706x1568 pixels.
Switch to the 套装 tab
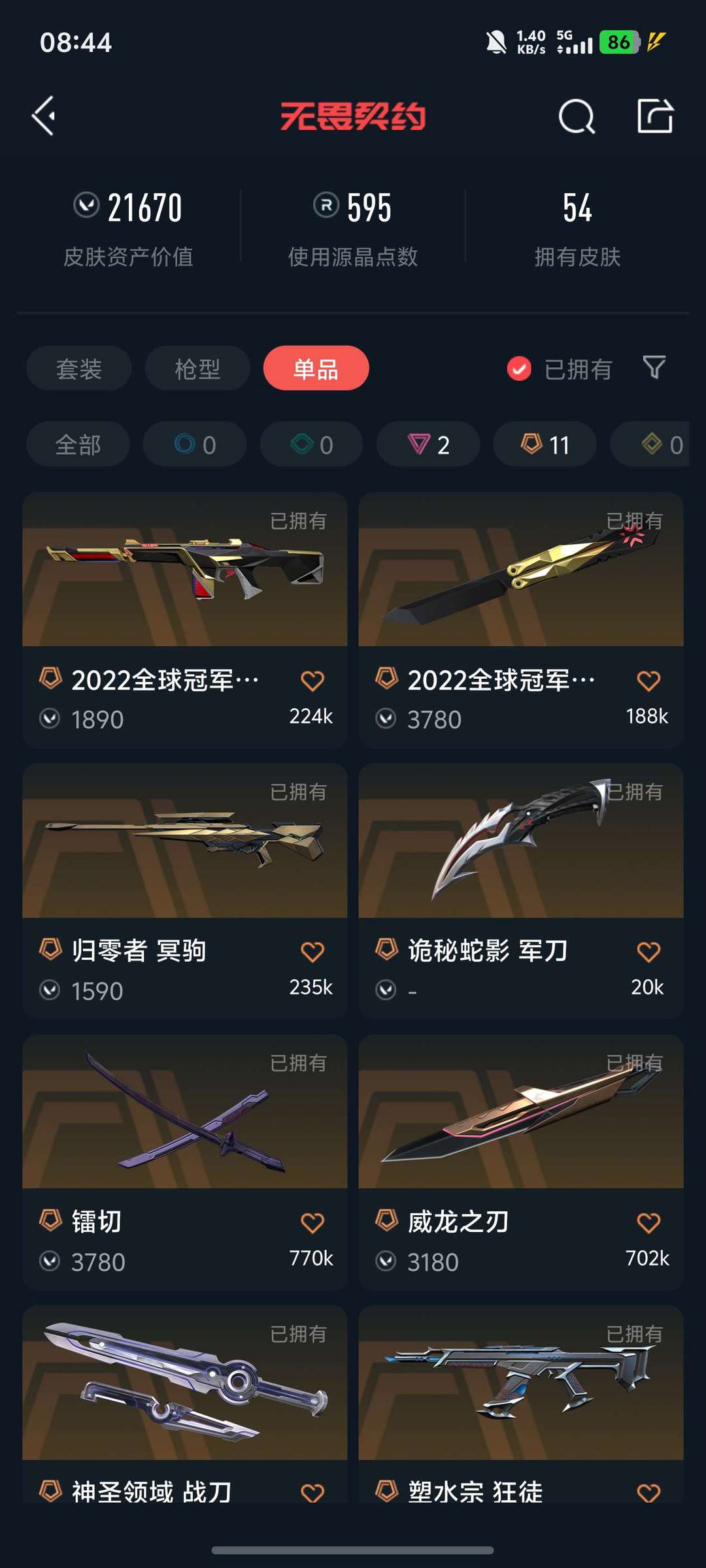(x=79, y=368)
